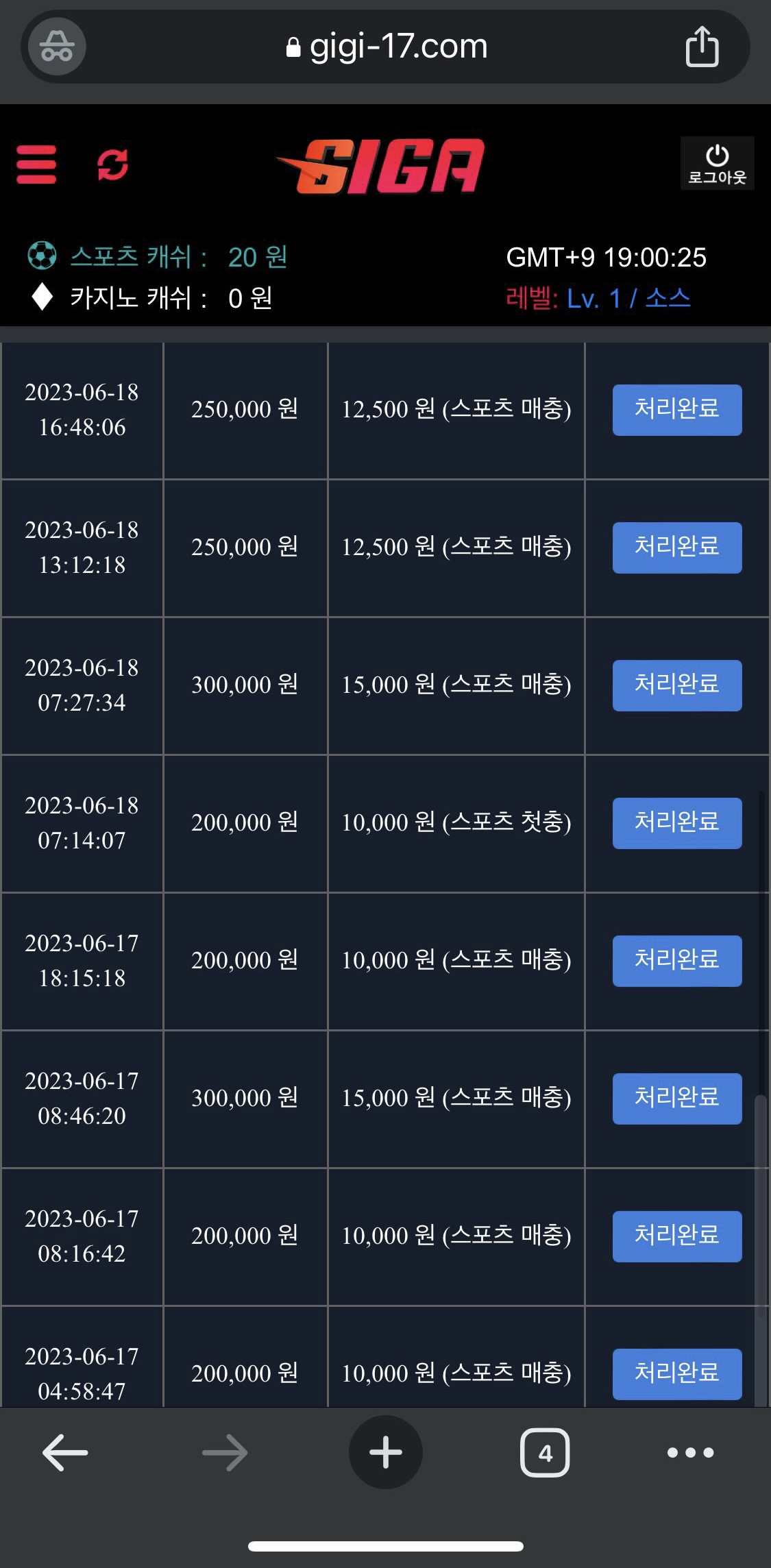Image resolution: width=771 pixels, height=1568 pixels.
Task: Show the open tabs switcher
Action: point(545,1452)
